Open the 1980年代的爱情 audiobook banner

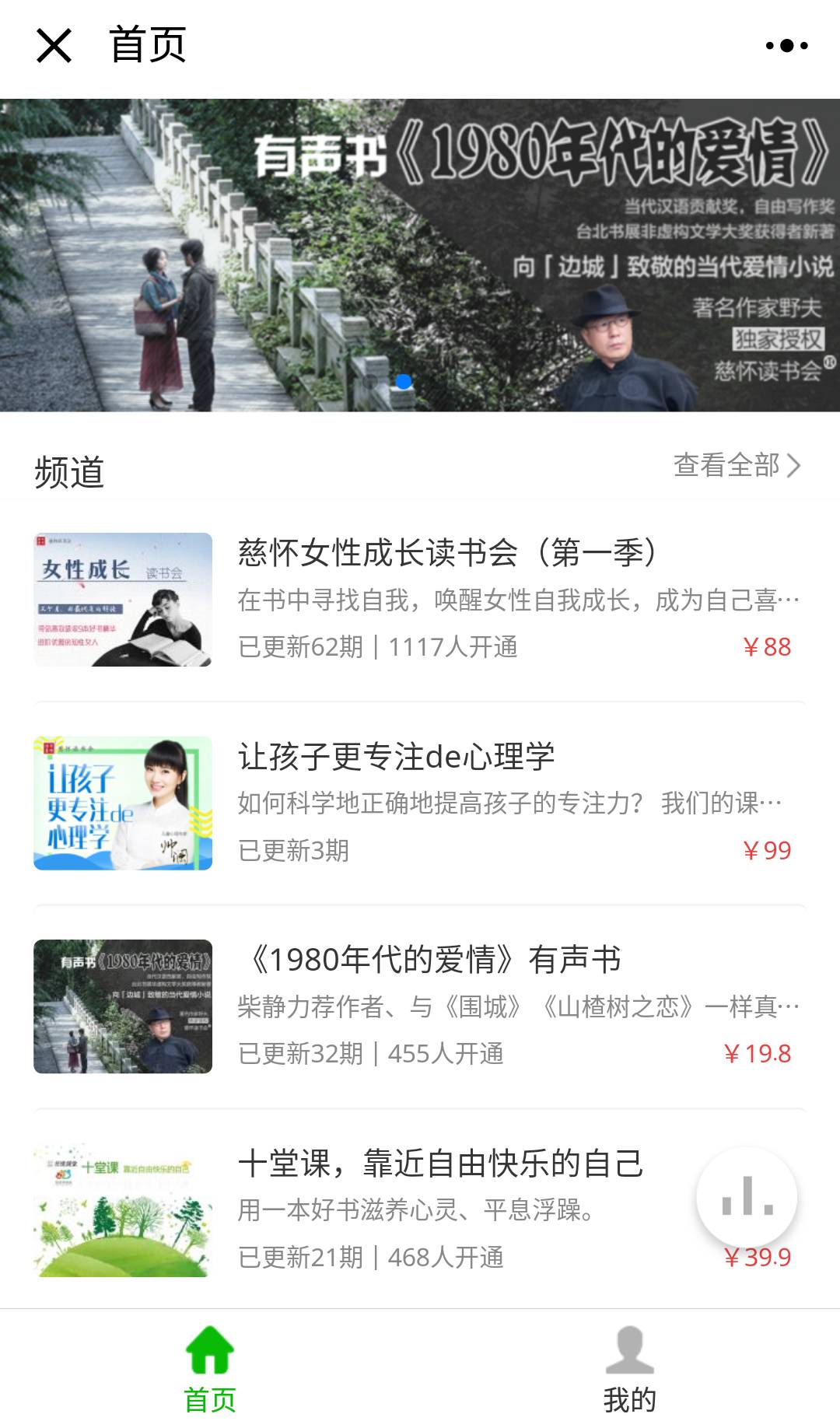(x=420, y=255)
